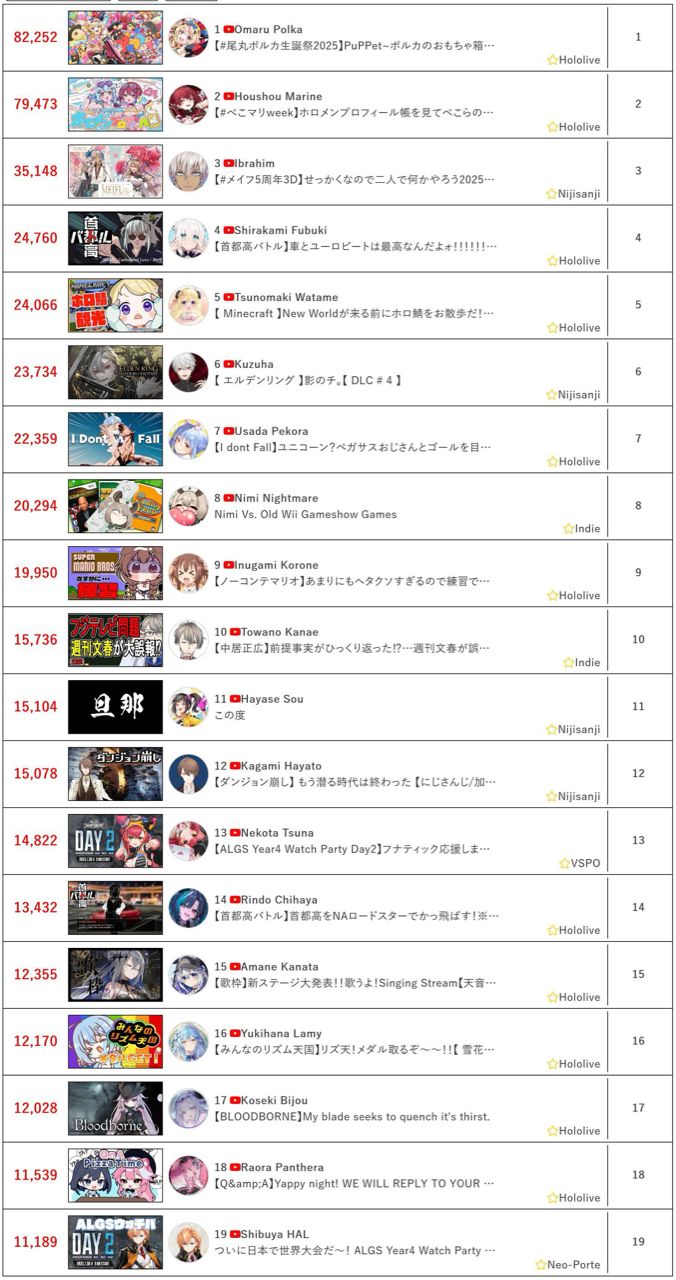Tap Tsunomaki Watame's profile avatar
Screen dimensions: 676x1280
click(x=188, y=305)
